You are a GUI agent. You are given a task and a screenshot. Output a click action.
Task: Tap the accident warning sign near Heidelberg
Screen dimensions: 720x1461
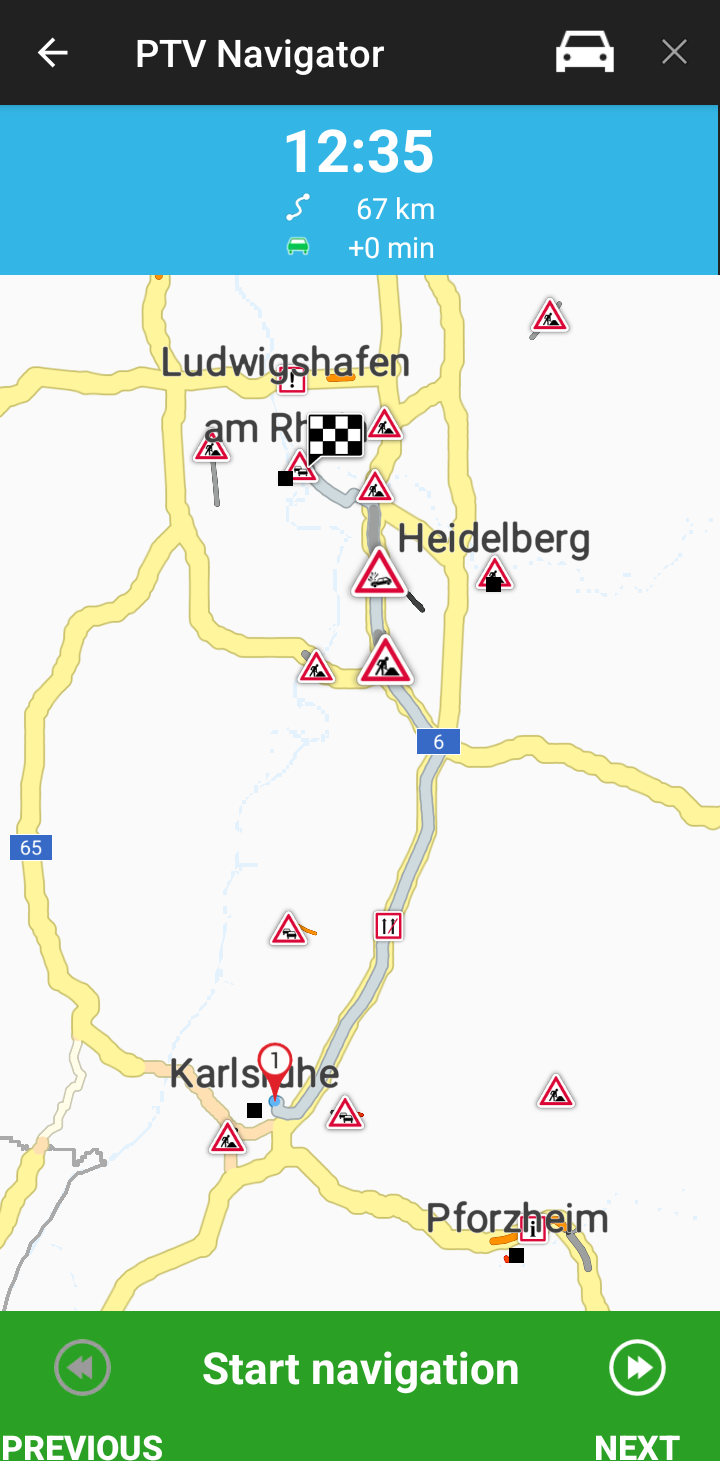(x=379, y=574)
